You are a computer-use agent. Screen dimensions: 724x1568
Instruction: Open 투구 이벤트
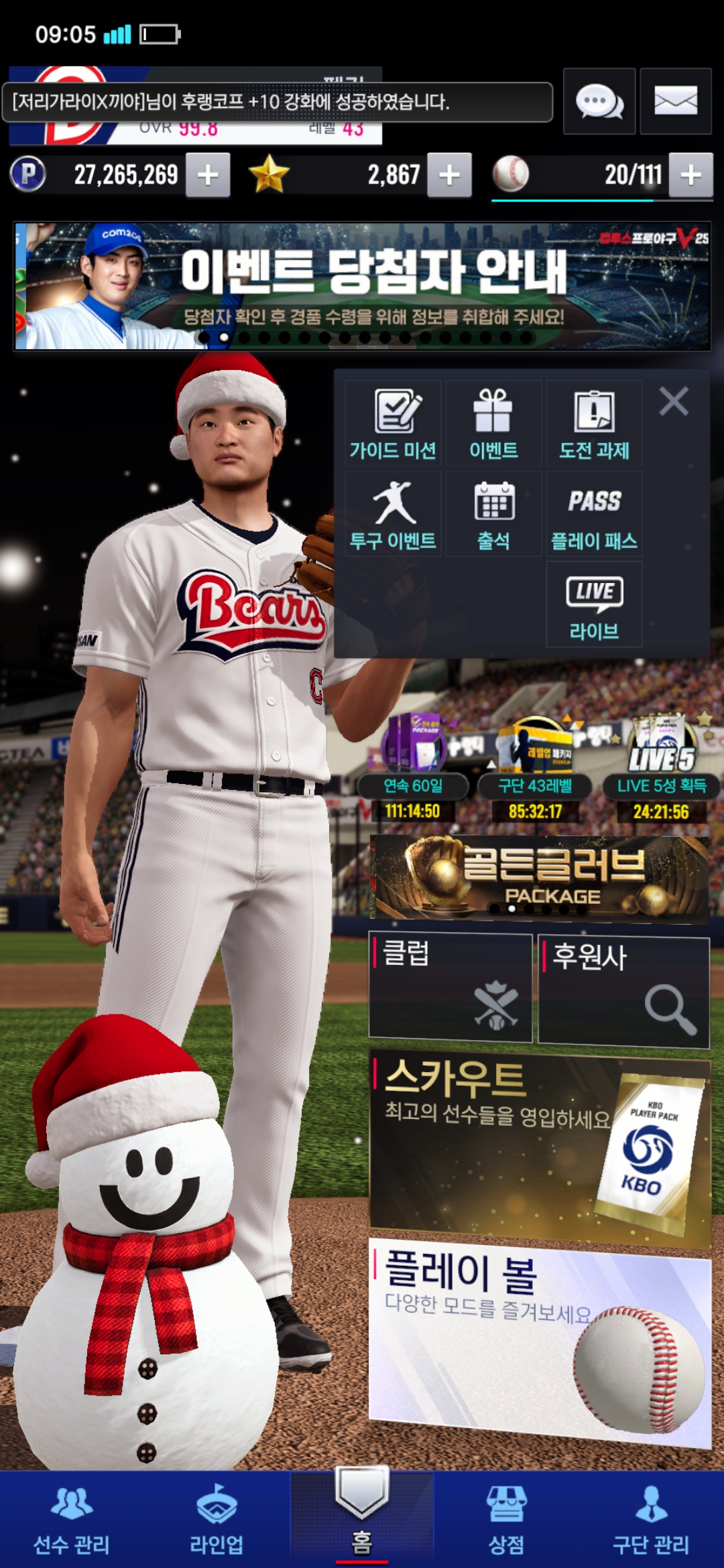[x=393, y=514]
